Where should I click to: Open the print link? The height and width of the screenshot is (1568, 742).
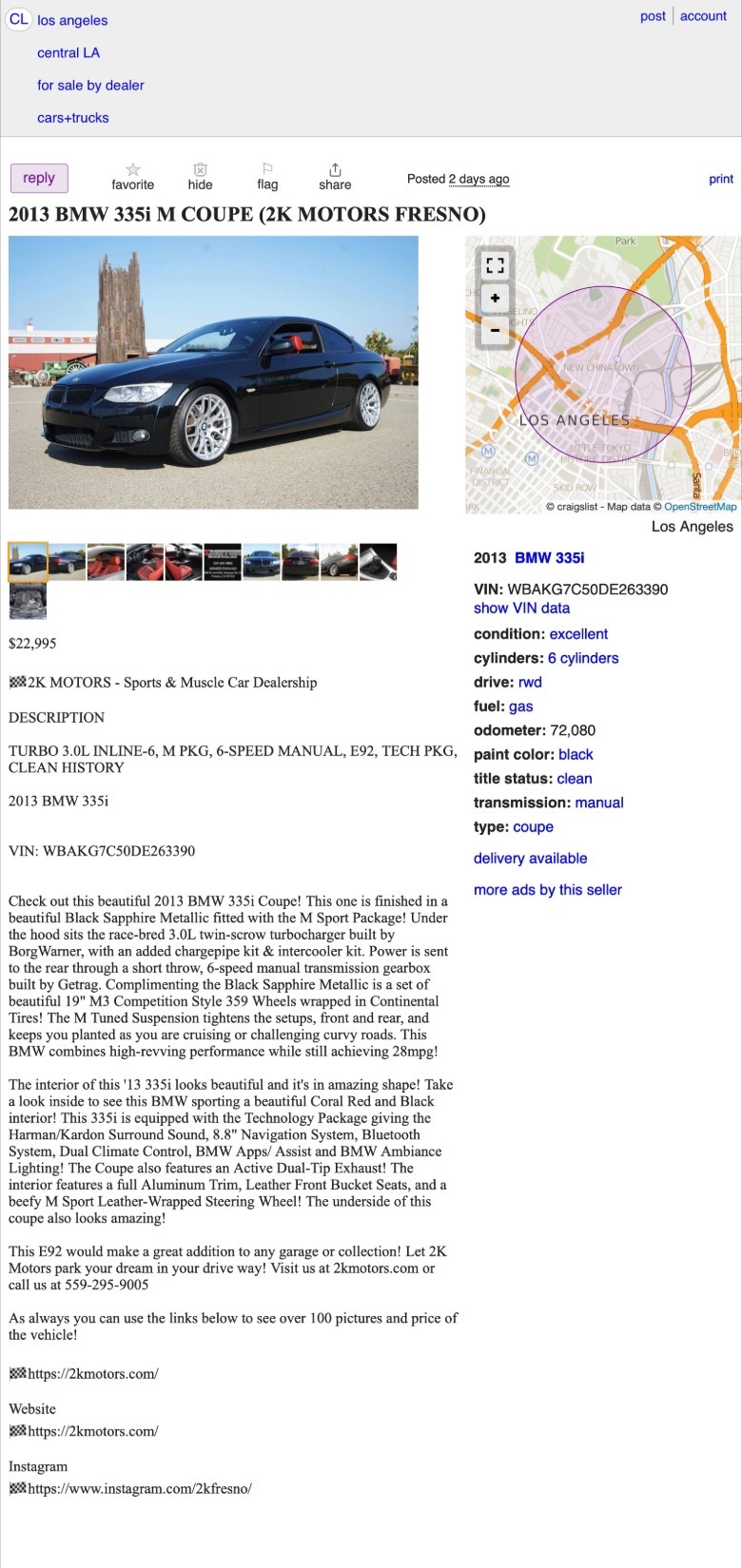(721, 179)
